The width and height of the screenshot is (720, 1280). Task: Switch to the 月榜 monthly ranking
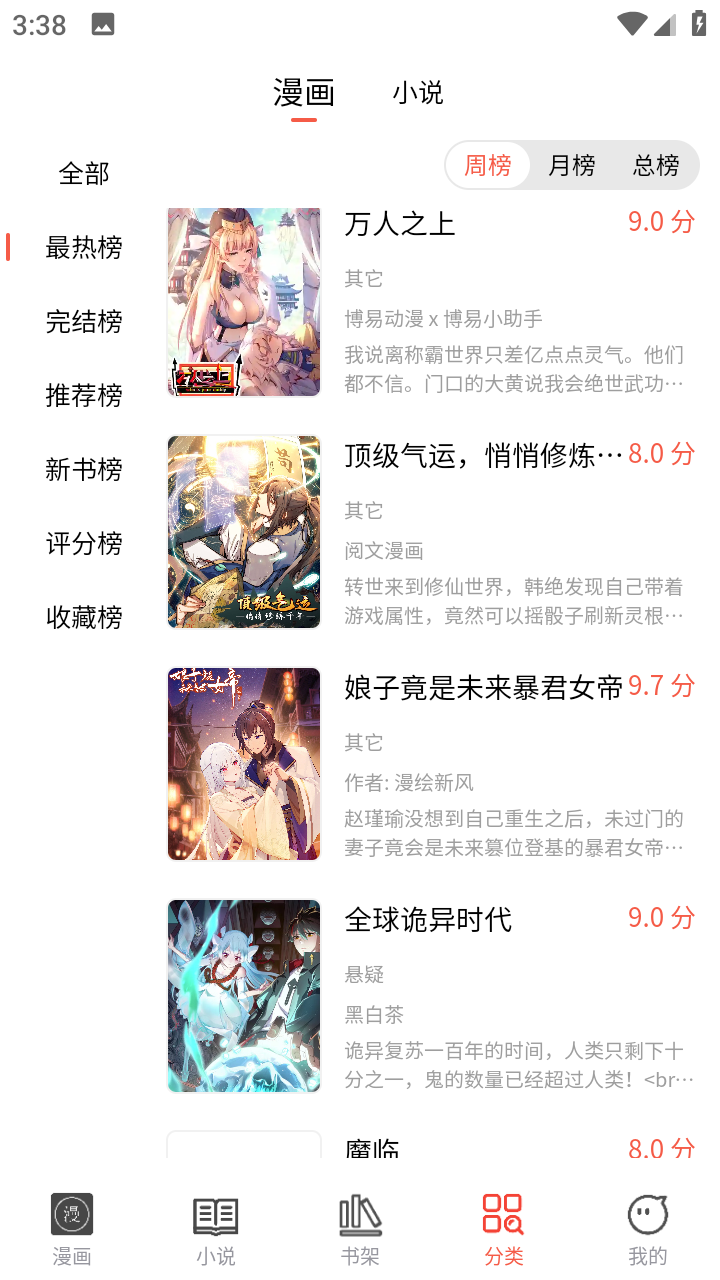[x=571, y=165]
